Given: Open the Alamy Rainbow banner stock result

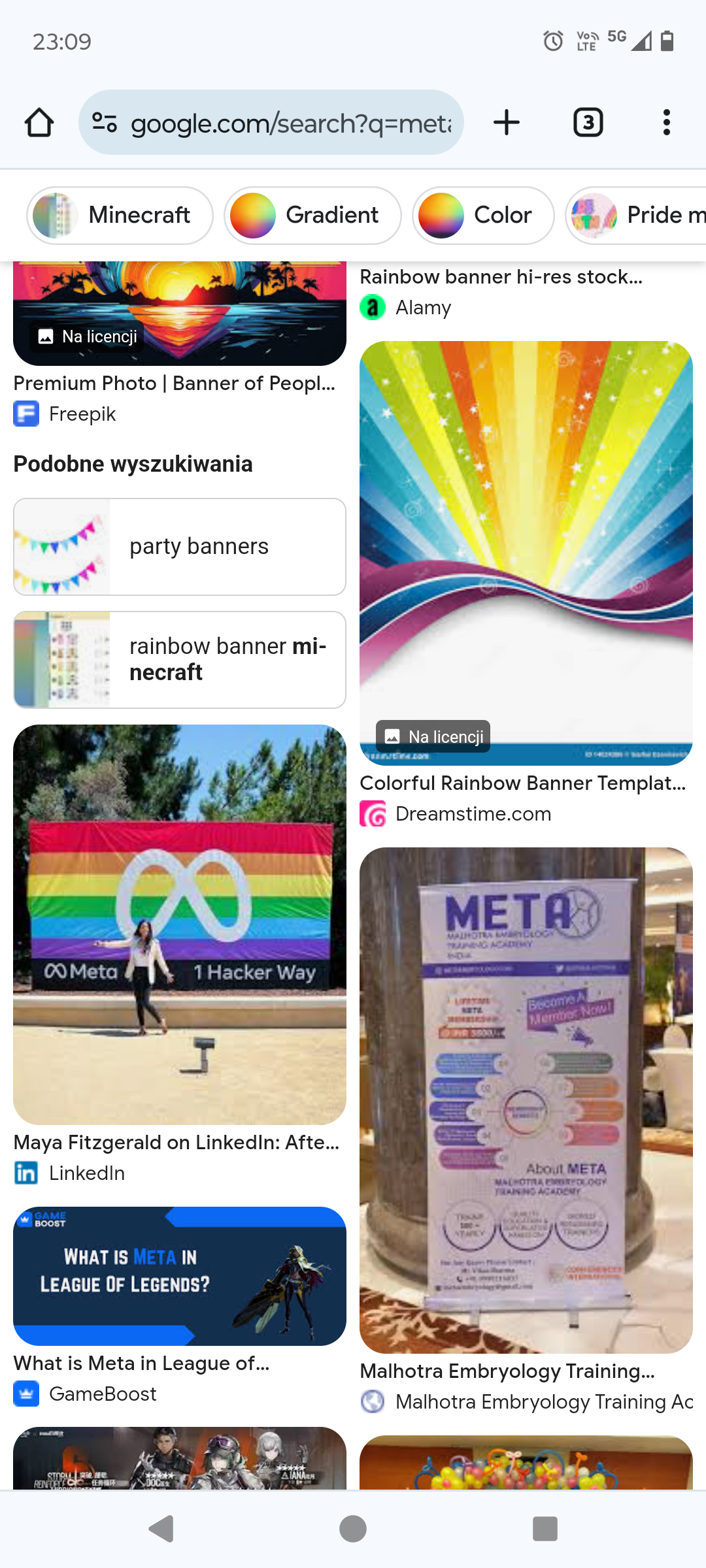Looking at the screenshot, I should coord(501,277).
